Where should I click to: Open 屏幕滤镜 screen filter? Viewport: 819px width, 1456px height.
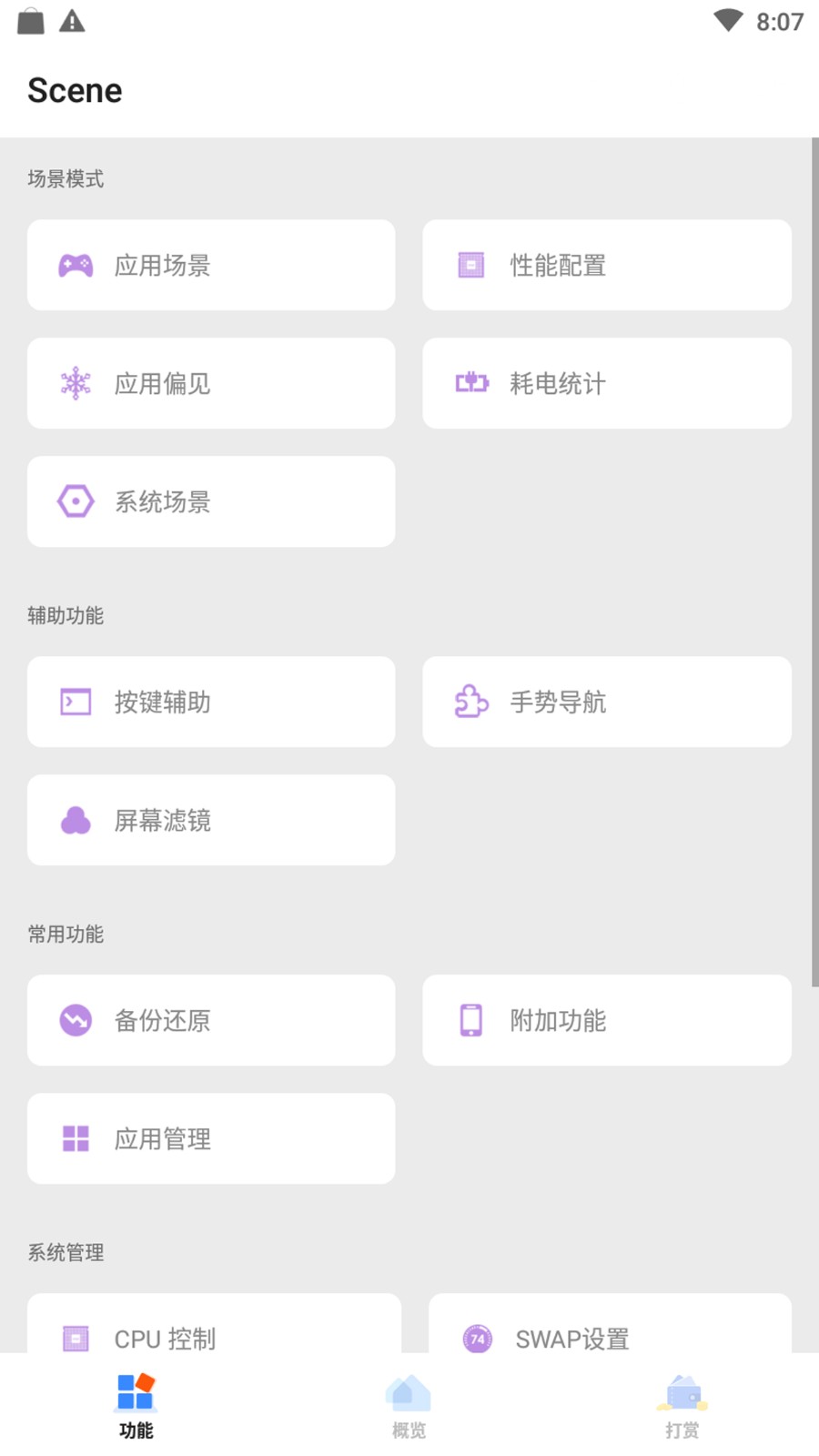211,820
